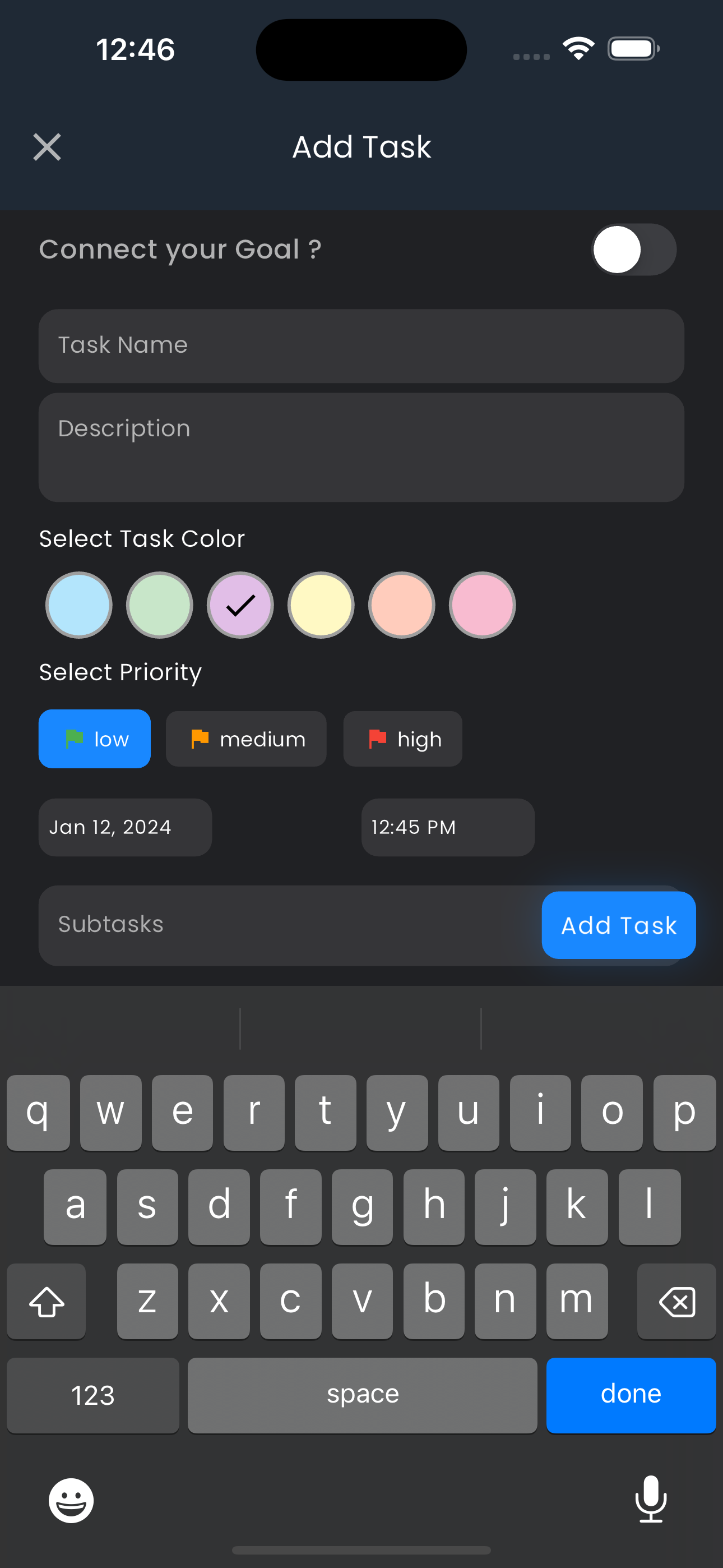Choose the light green task color
This screenshot has height=1568, width=723.
point(159,605)
